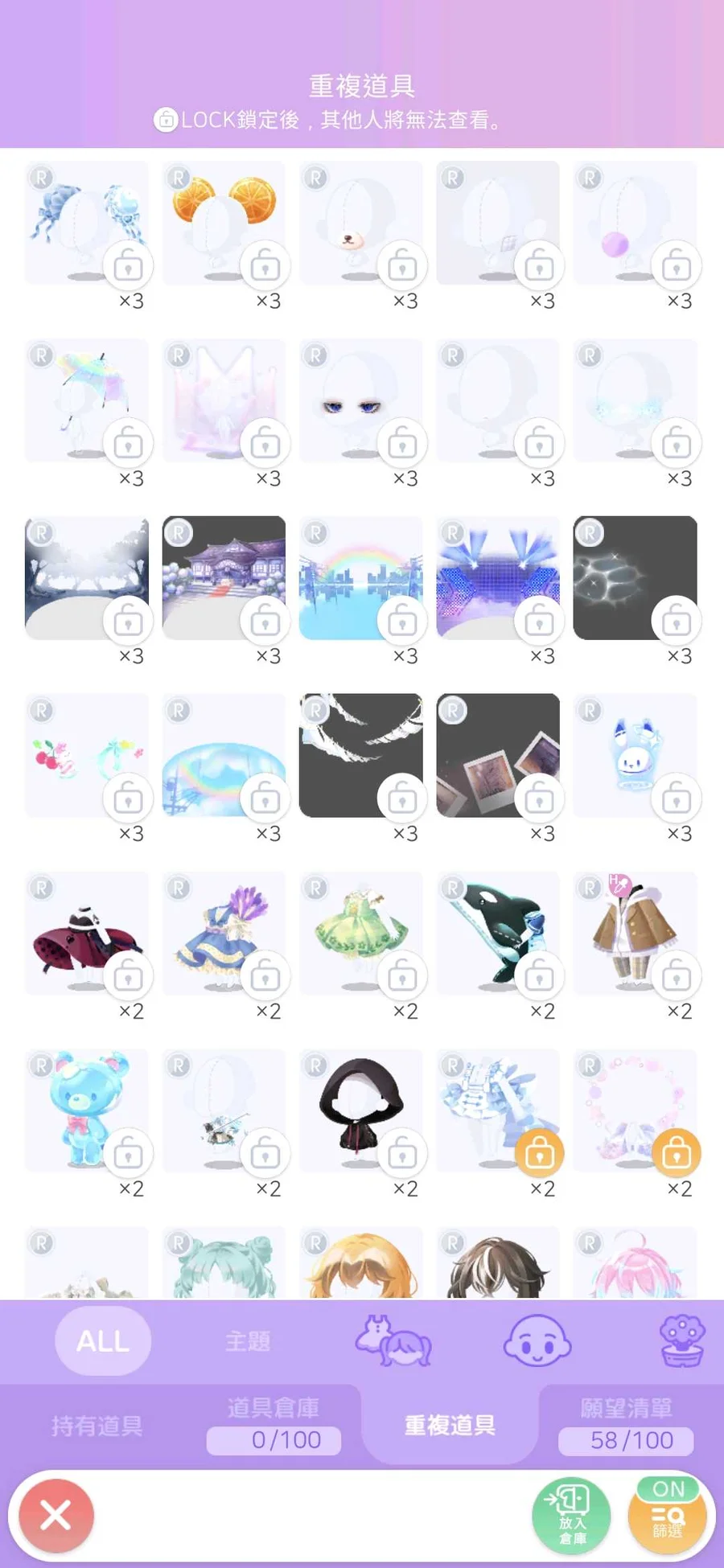Open the 道具倉庫 tab
This screenshot has height=1568, width=724.
tap(274, 1424)
